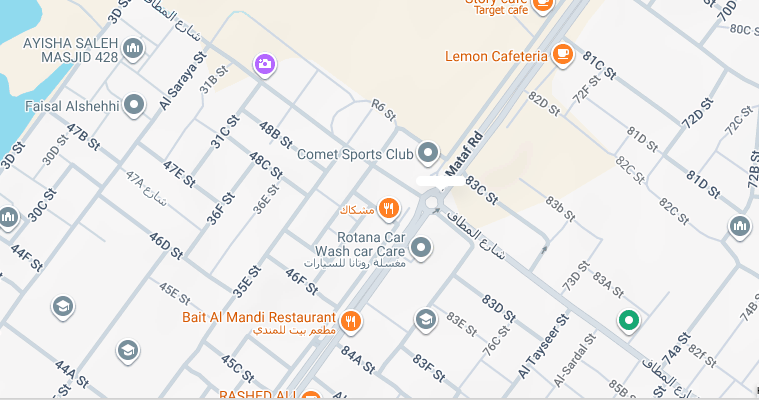The height and width of the screenshot is (400, 759).
Task: Open Bait Al Mandi Restaurant marker
Action: tap(350, 320)
